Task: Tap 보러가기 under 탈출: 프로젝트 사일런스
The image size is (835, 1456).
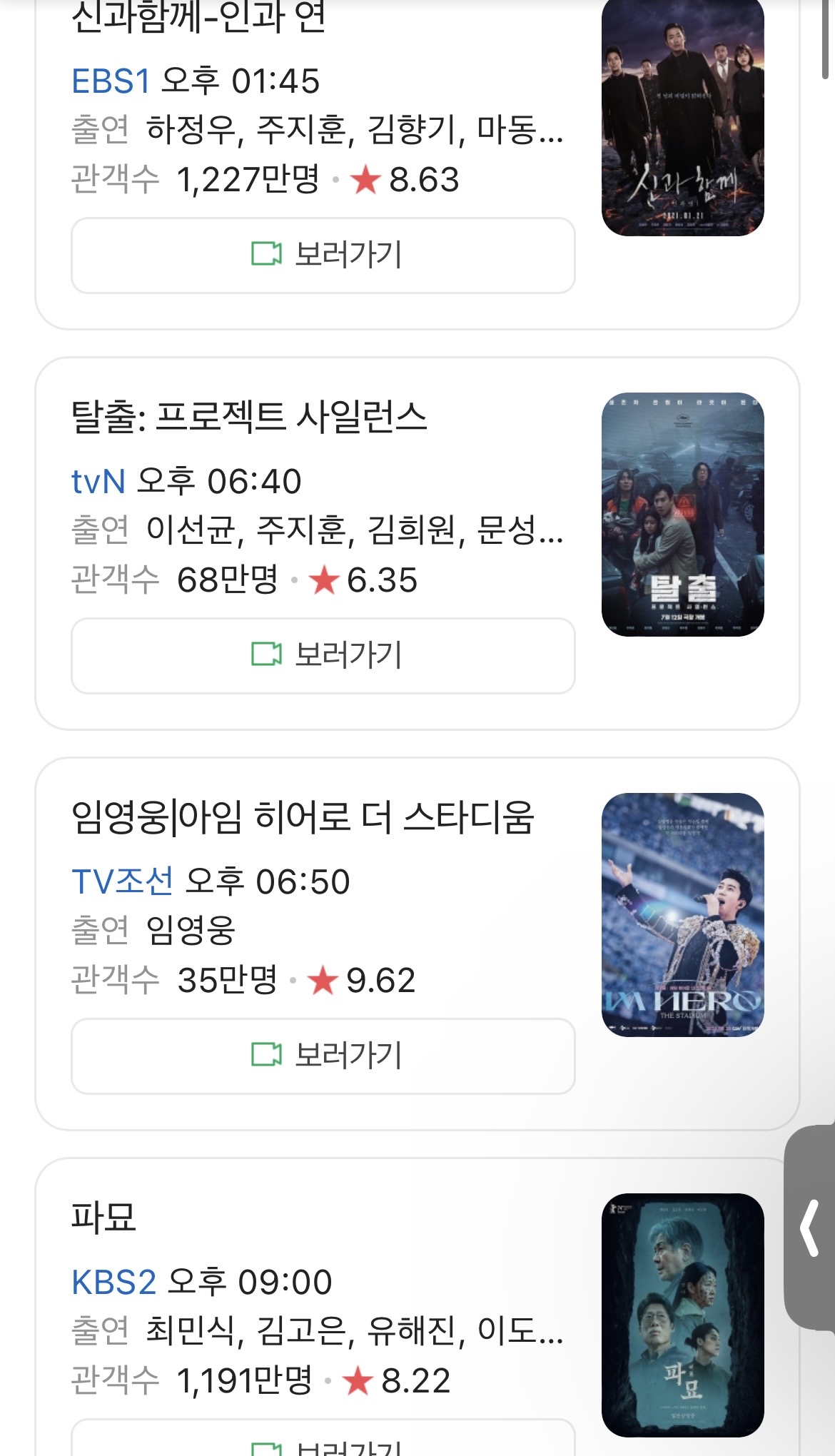Action: (323, 655)
